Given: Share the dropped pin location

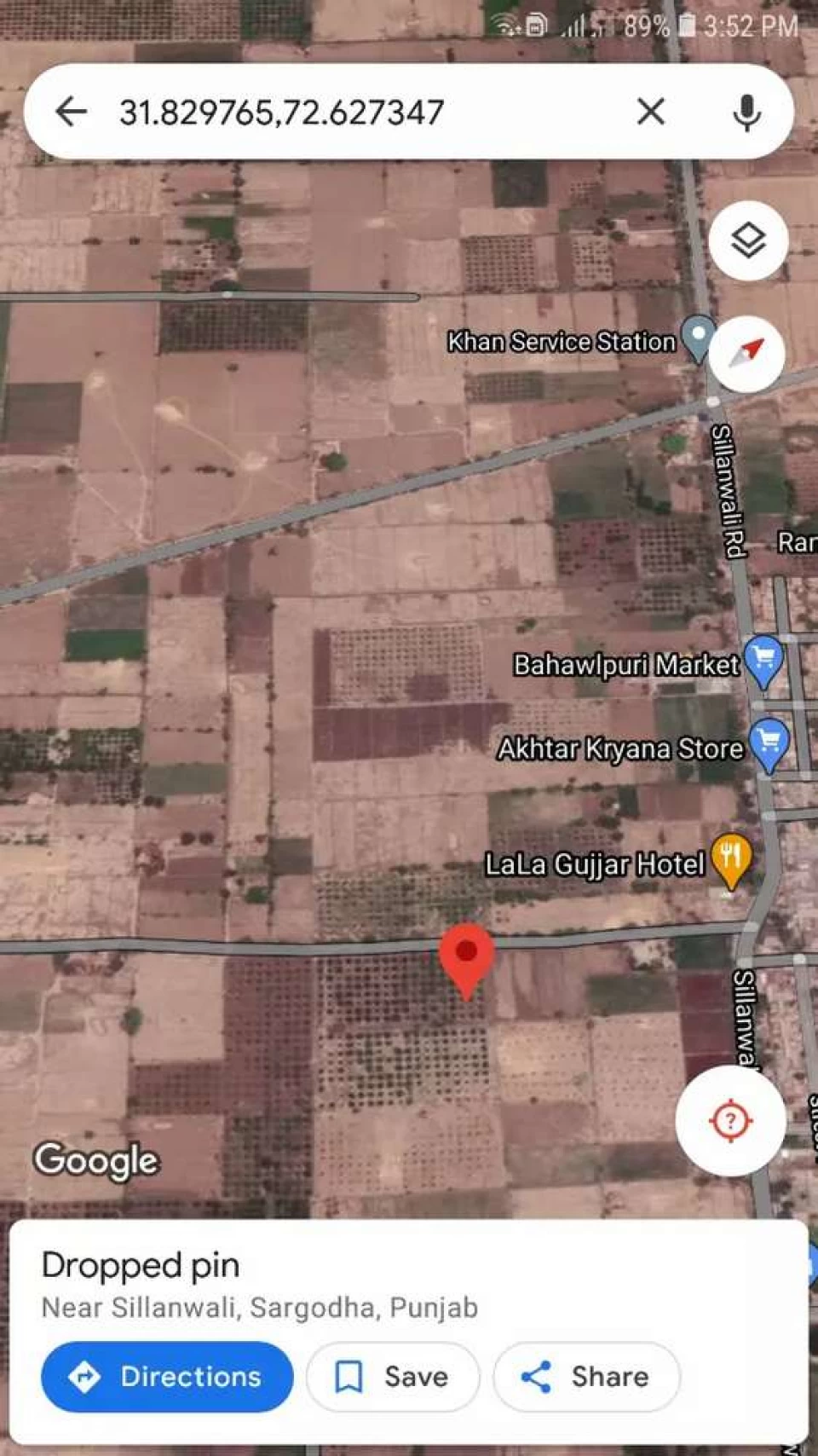Looking at the screenshot, I should point(586,1376).
